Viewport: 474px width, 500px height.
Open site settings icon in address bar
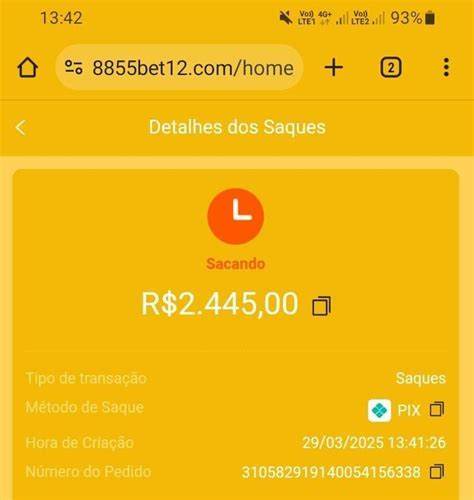pyautogui.click(x=73, y=67)
